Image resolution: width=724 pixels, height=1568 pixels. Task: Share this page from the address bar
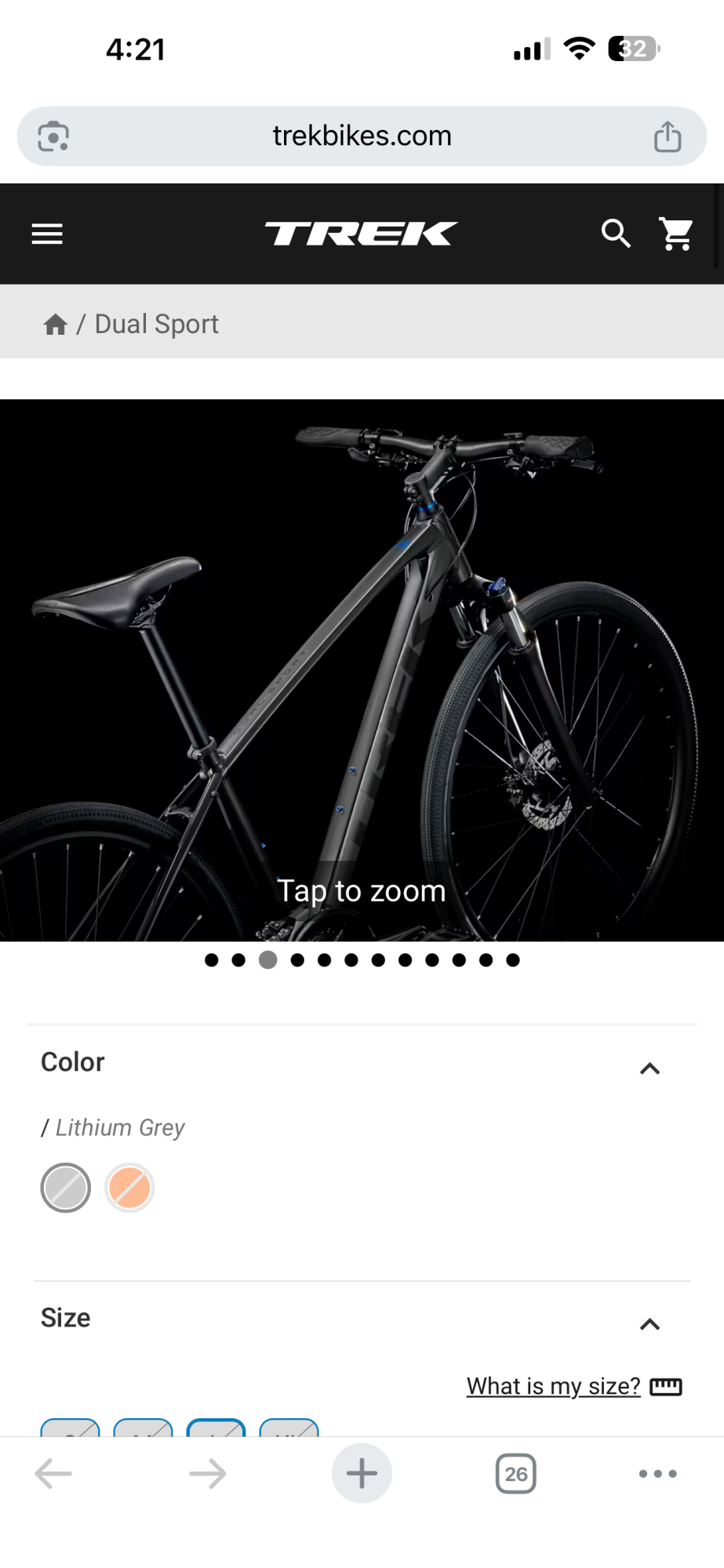point(668,136)
